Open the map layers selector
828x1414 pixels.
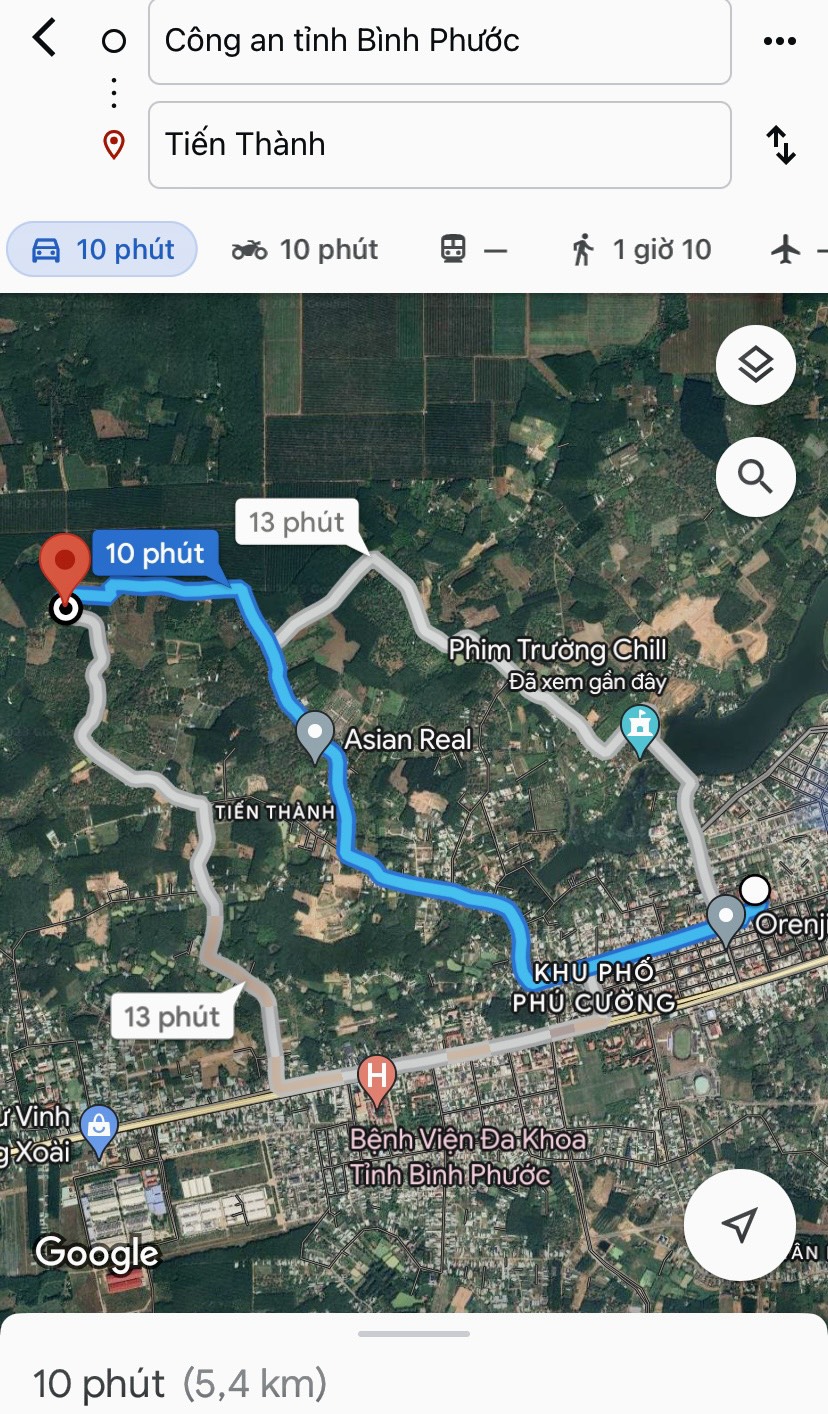[x=756, y=366]
